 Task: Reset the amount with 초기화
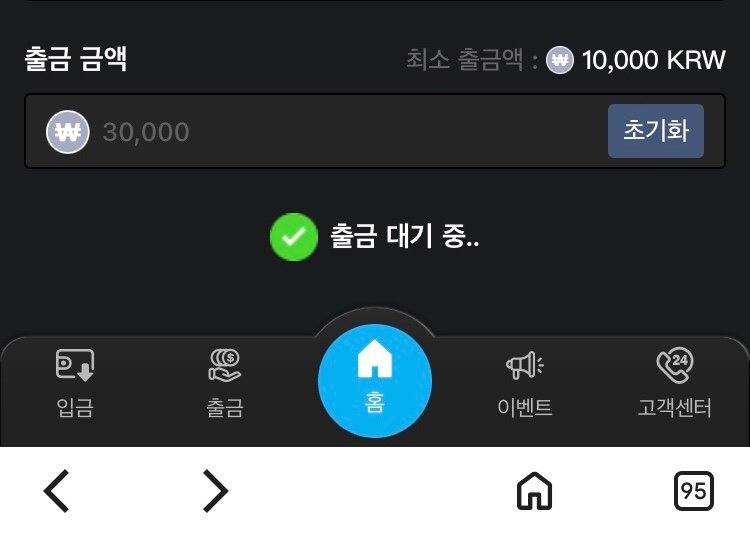[655, 131]
